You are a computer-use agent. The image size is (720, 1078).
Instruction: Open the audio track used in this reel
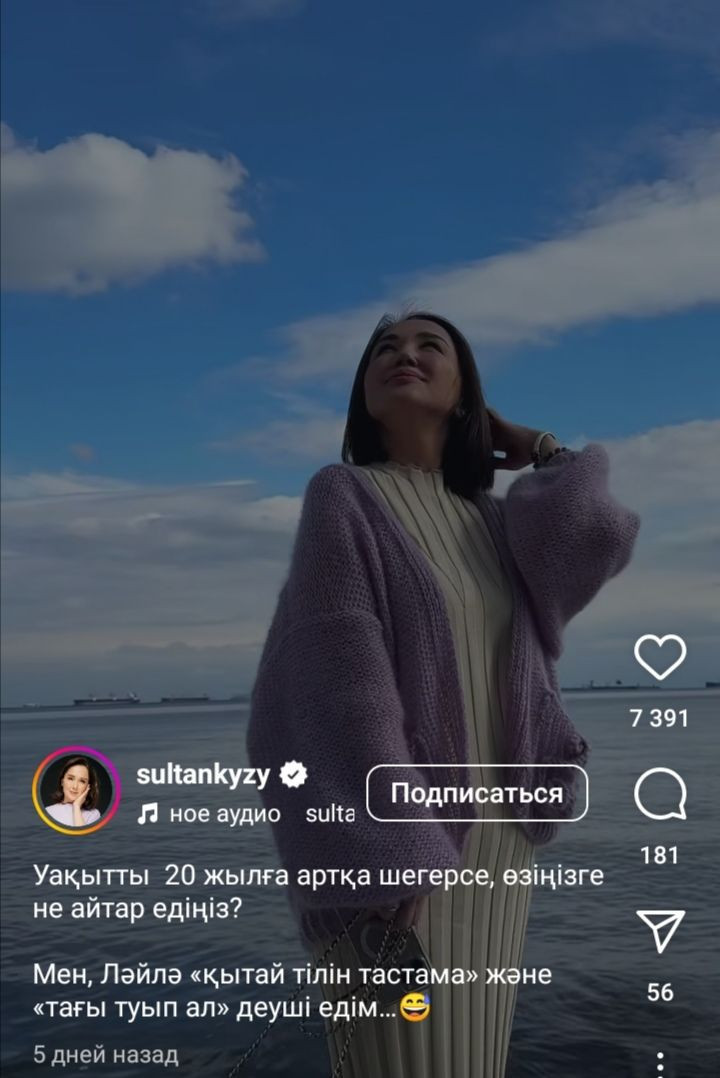(x=222, y=814)
